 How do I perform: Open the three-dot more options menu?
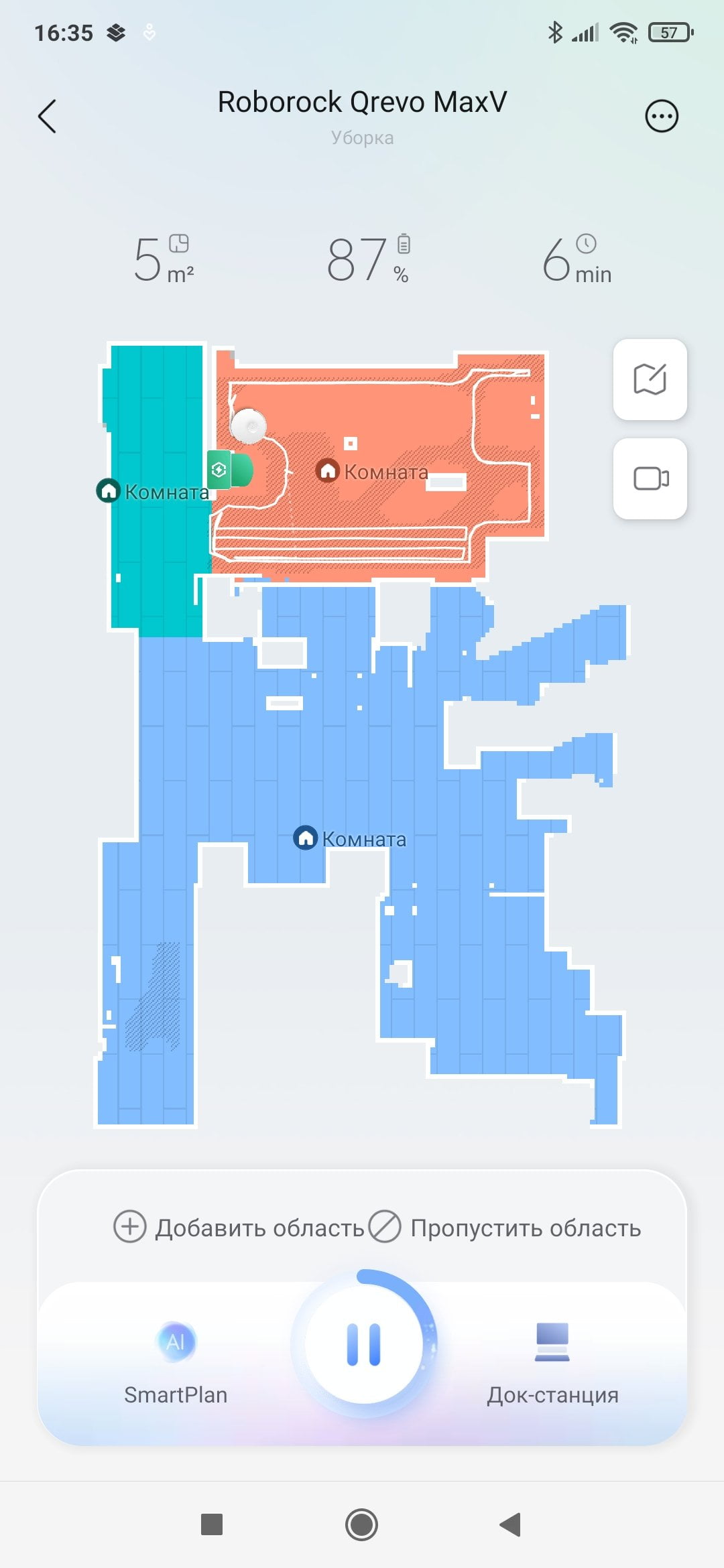[x=662, y=116]
